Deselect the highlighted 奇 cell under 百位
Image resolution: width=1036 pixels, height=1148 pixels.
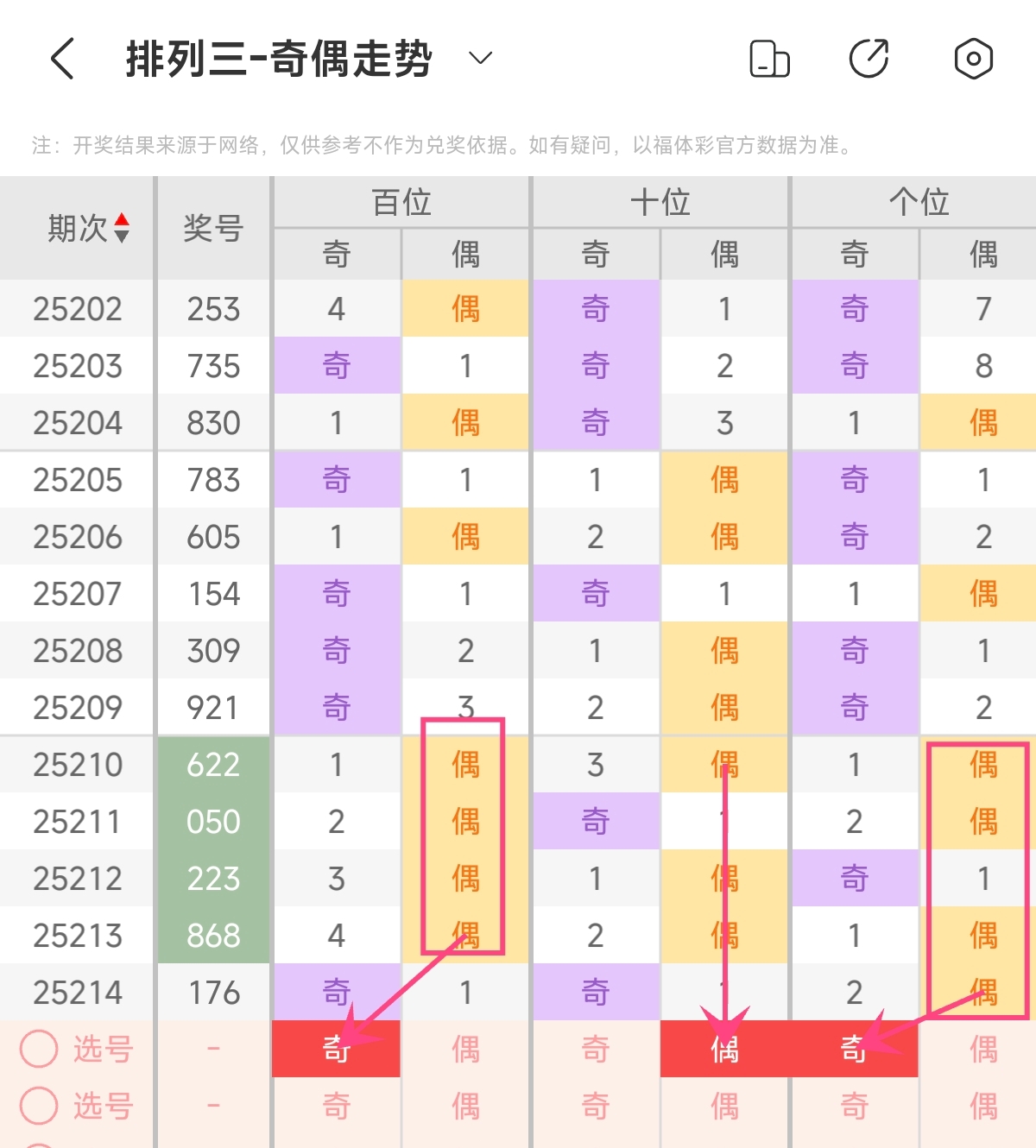336,1049
